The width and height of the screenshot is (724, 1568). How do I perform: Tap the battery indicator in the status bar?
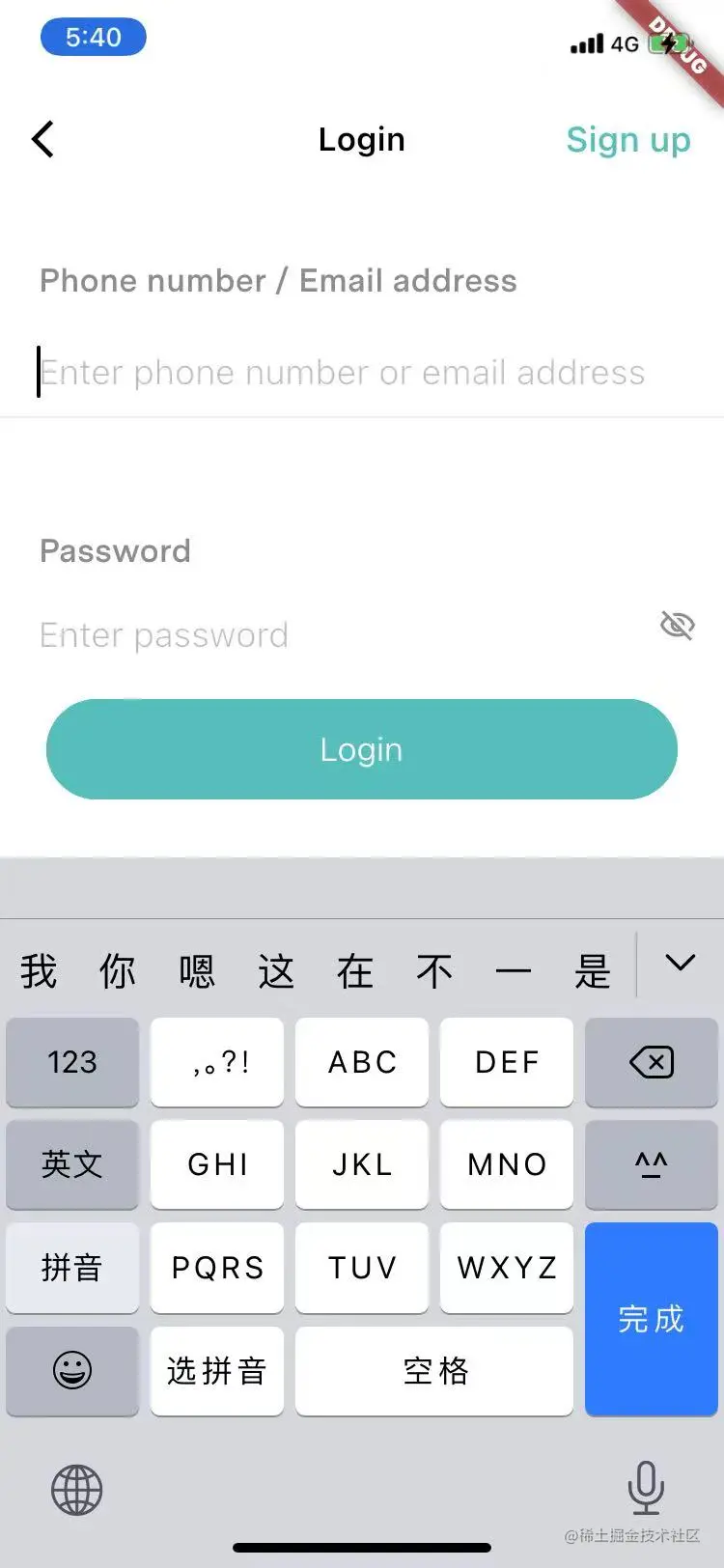[671, 43]
